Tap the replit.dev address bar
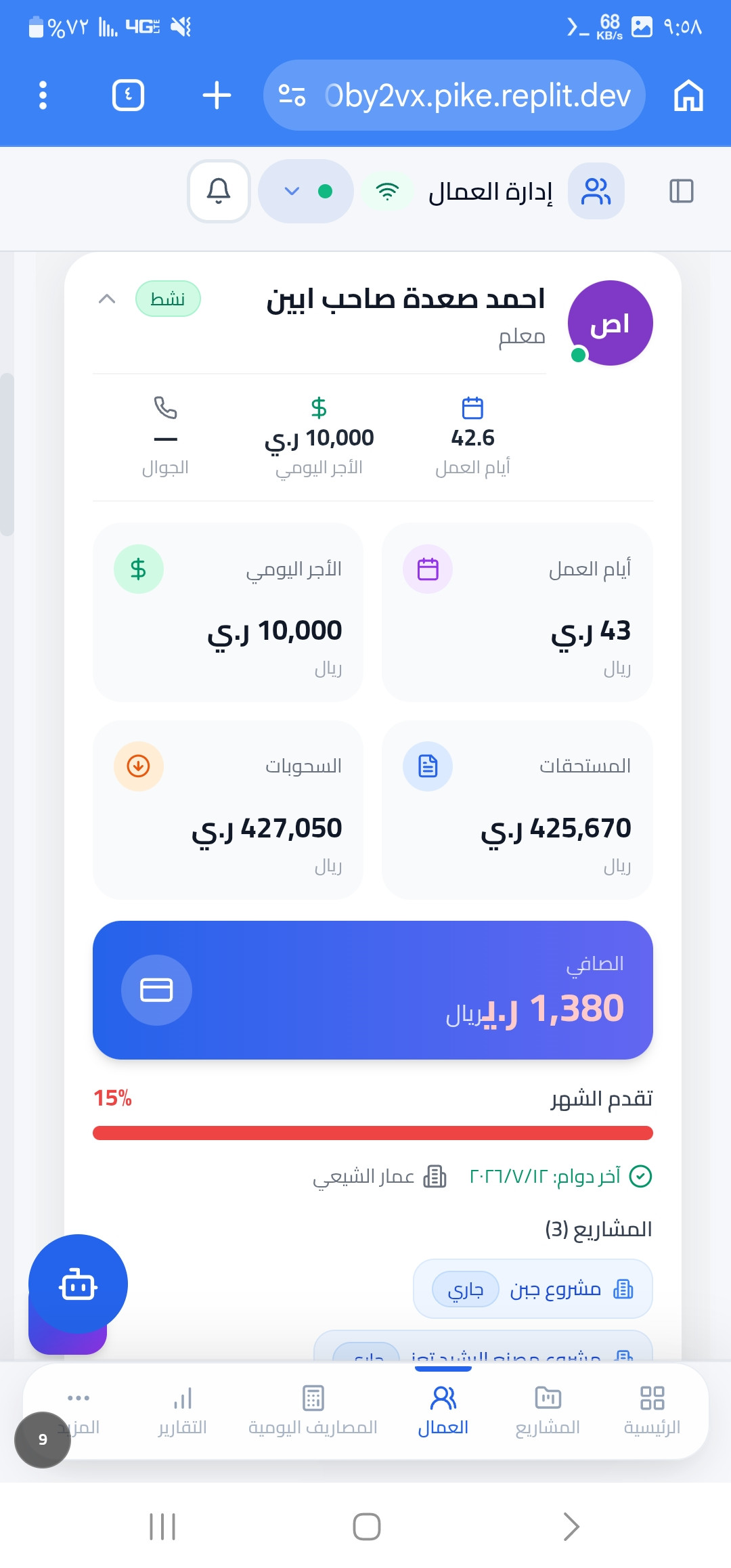This screenshot has width=731, height=1568. 454,95
